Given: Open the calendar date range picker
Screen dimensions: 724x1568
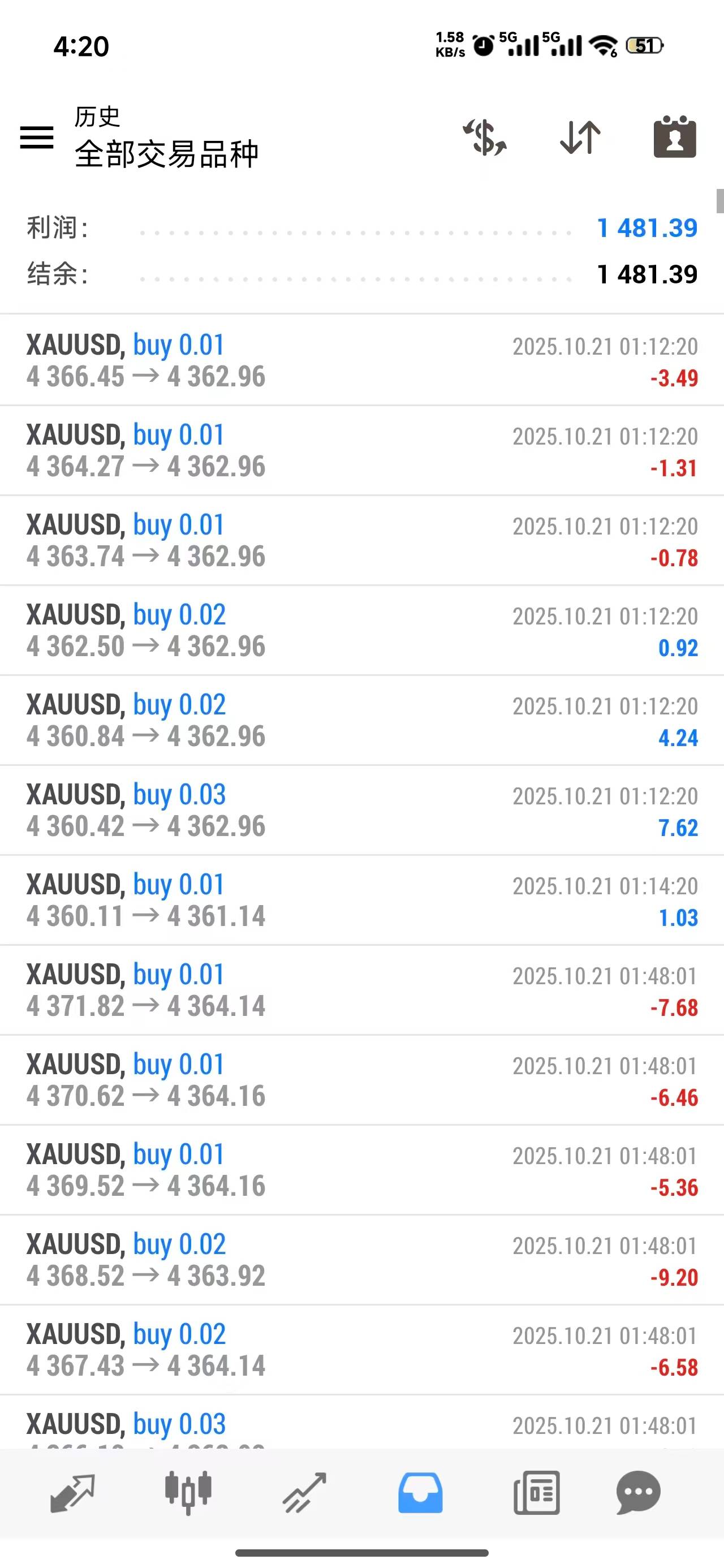Looking at the screenshot, I should pyautogui.click(x=675, y=137).
